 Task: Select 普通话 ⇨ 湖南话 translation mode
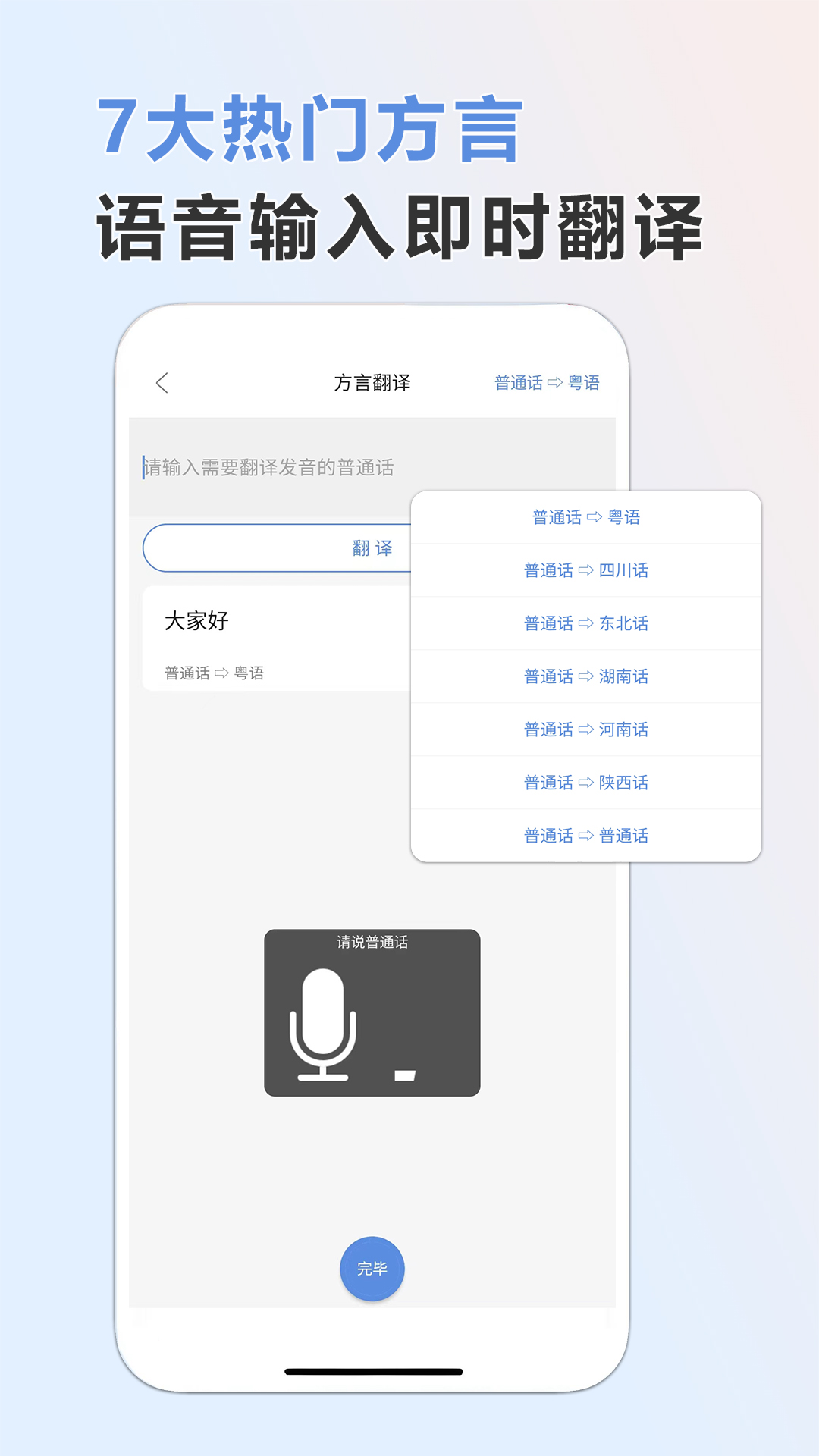click(588, 676)
